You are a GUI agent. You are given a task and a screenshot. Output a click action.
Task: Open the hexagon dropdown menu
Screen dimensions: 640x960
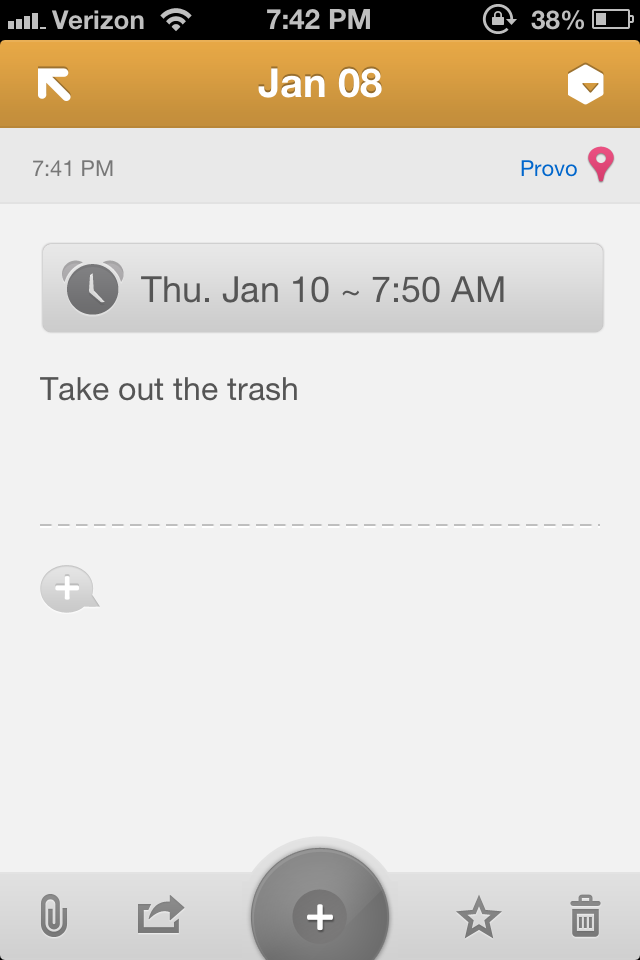(x=586, y=85)
